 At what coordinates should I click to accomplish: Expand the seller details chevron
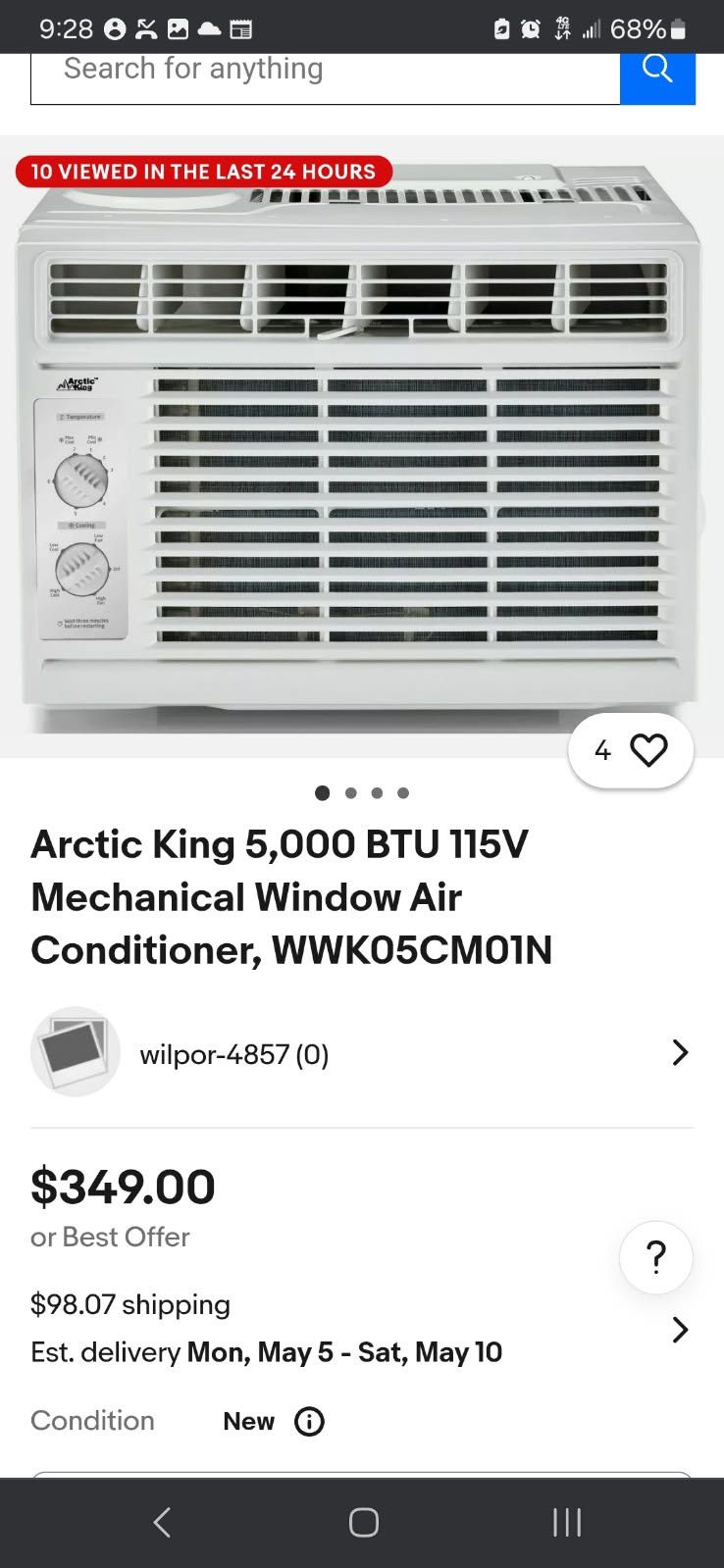tap(680, 1052)
